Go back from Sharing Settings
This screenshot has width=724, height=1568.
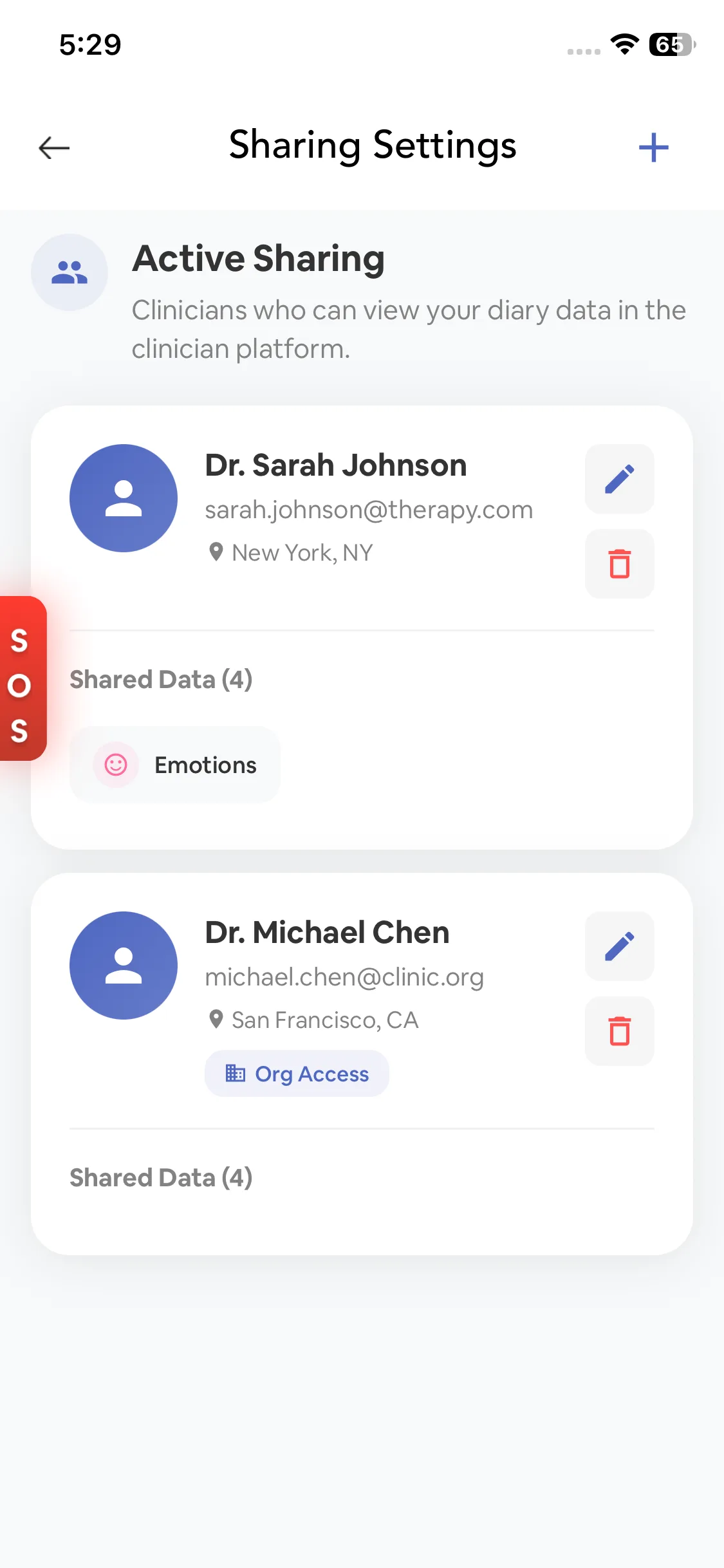54,147
